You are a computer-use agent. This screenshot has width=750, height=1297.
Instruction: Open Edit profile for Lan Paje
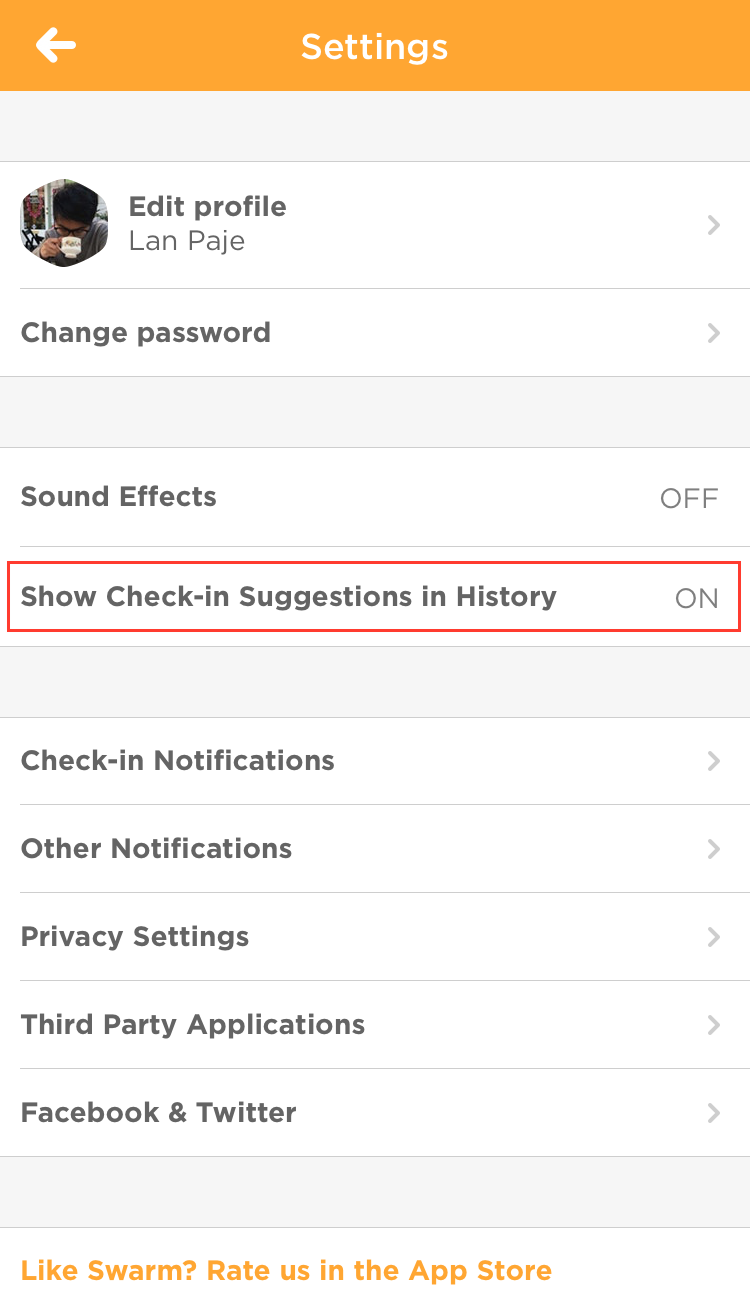click(374, 224)
